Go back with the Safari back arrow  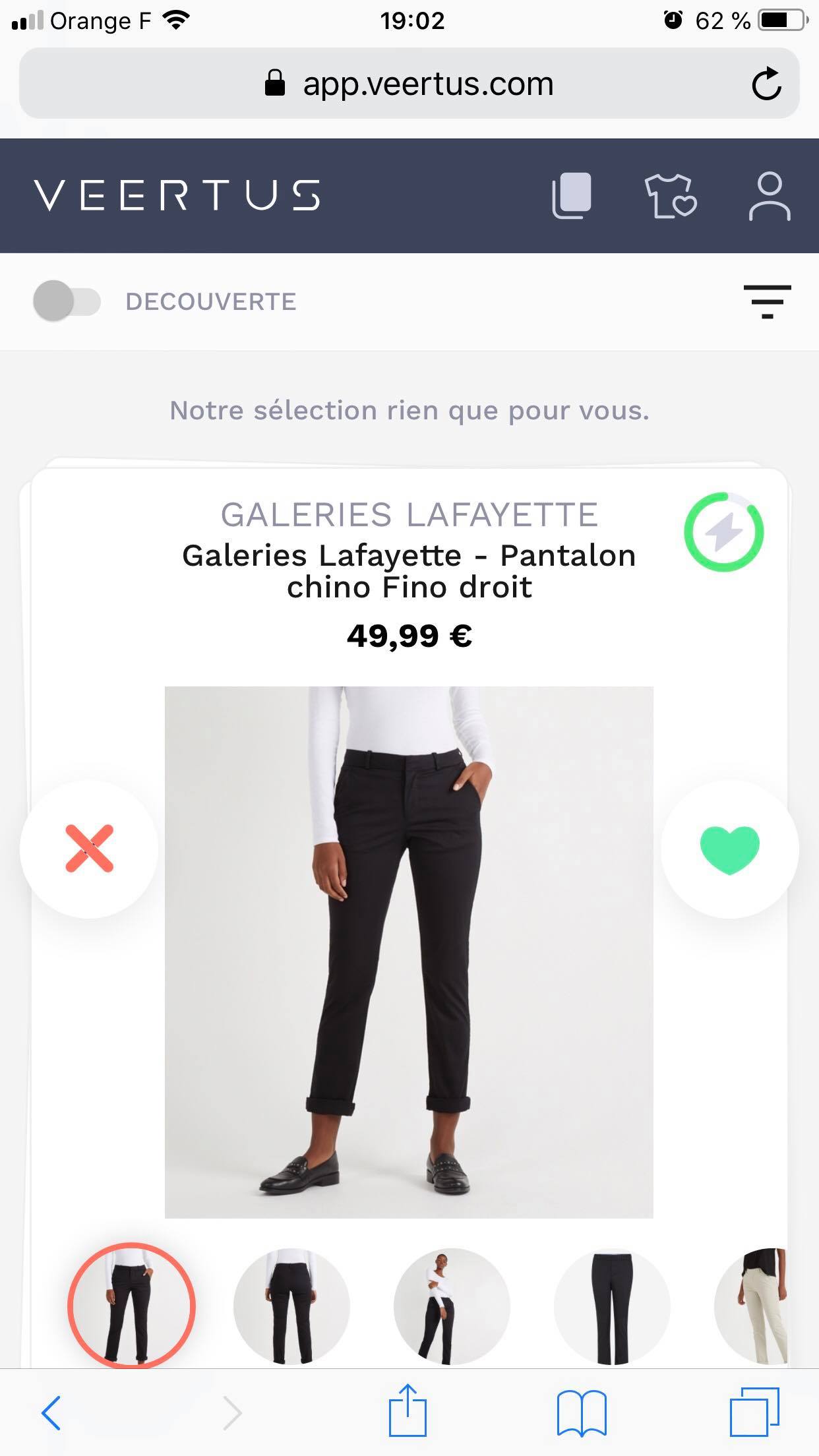tap(51, 1413)
